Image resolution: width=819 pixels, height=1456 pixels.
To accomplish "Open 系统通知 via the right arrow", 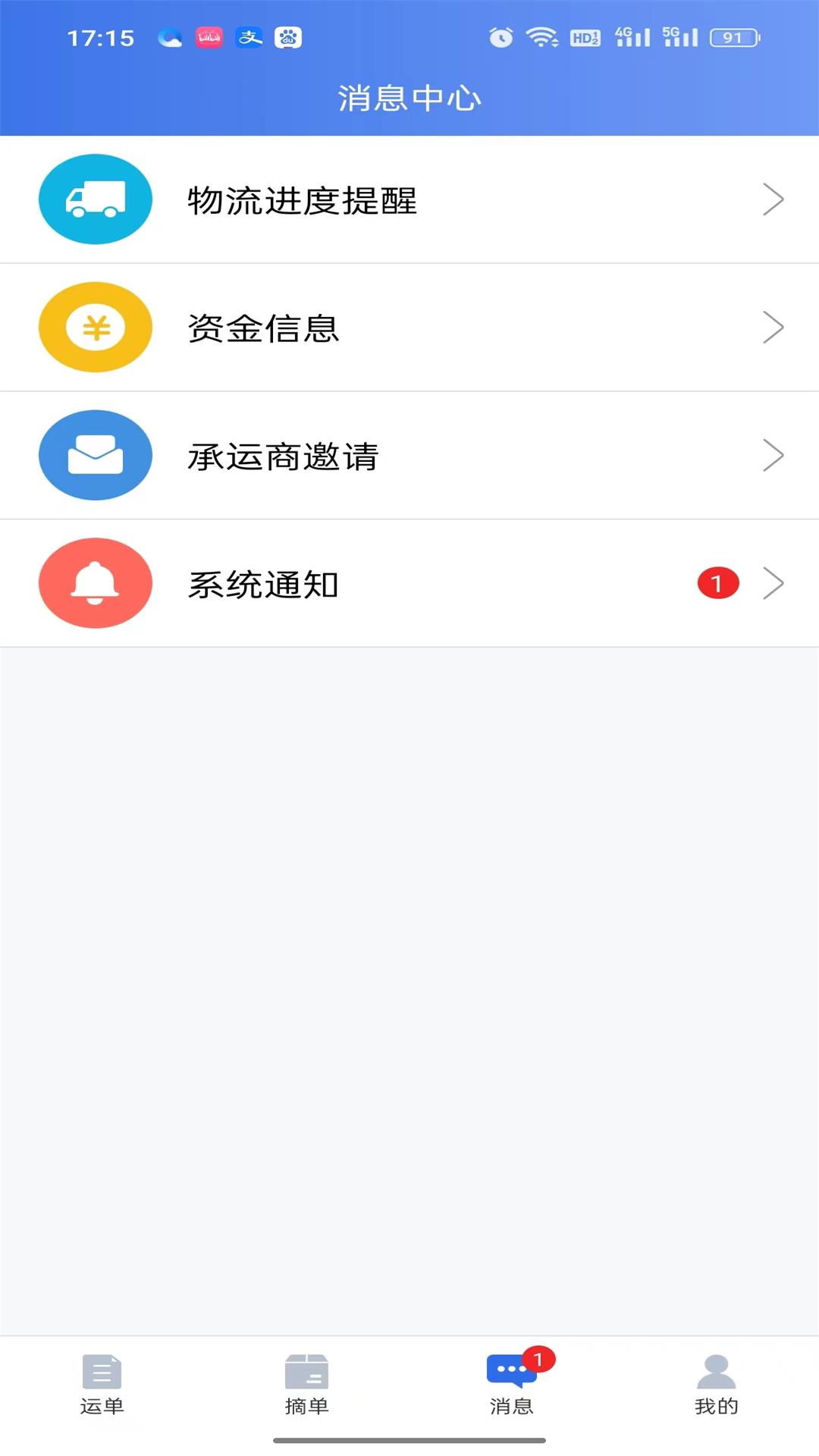I will (774, 583).
